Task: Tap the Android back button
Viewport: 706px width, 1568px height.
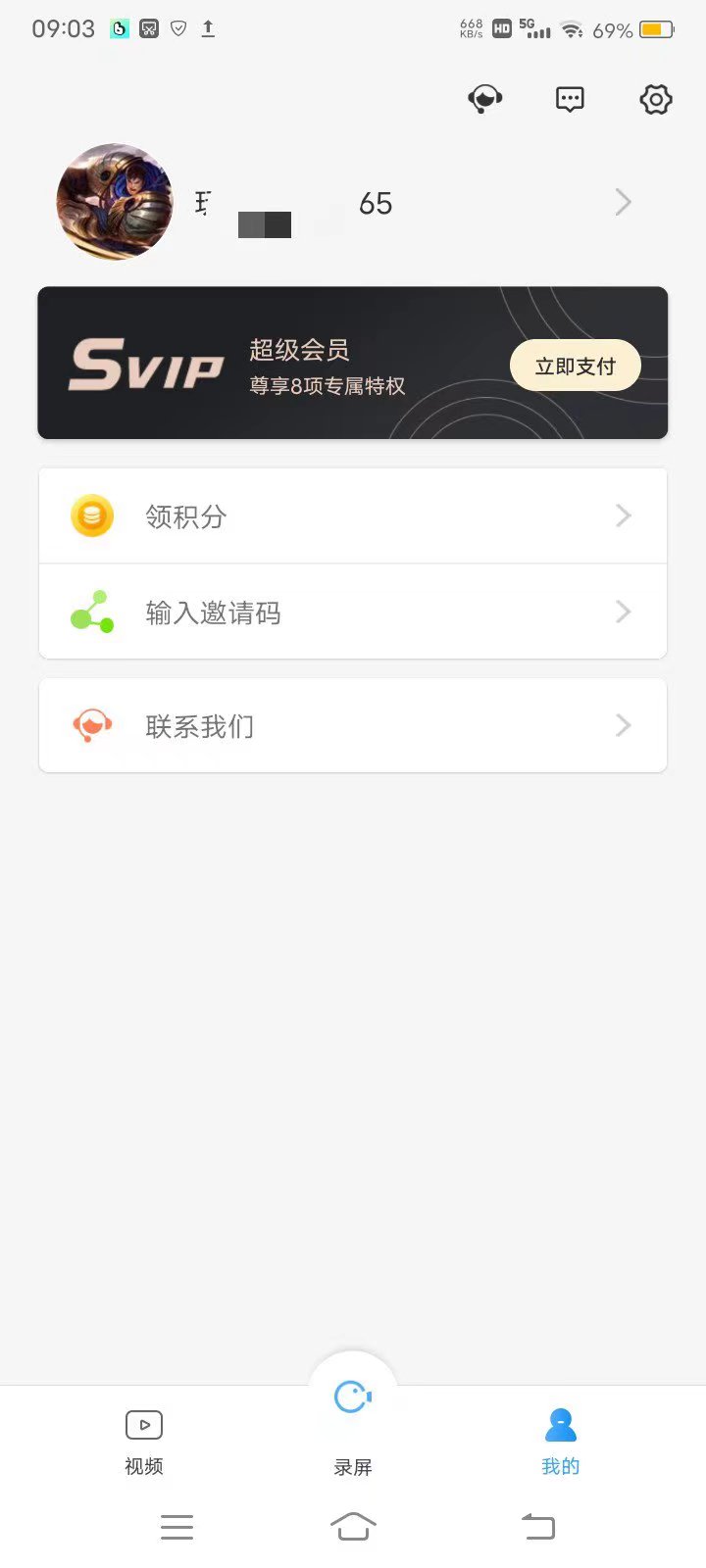Action: point(538,1526)
